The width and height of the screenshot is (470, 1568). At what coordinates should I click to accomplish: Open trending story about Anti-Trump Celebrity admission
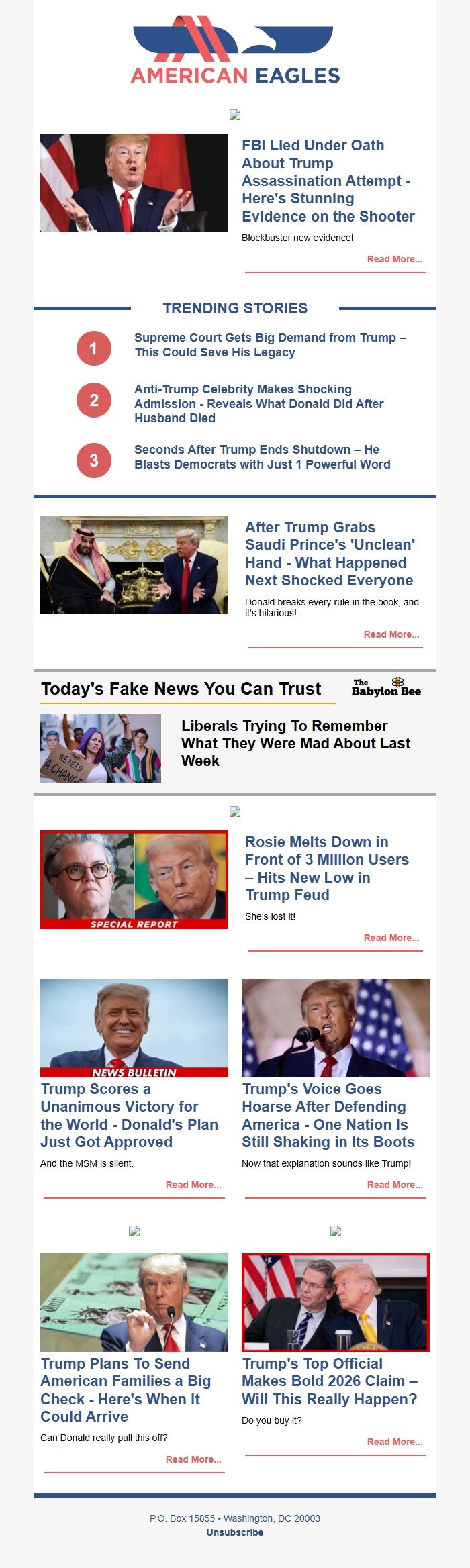258,403
